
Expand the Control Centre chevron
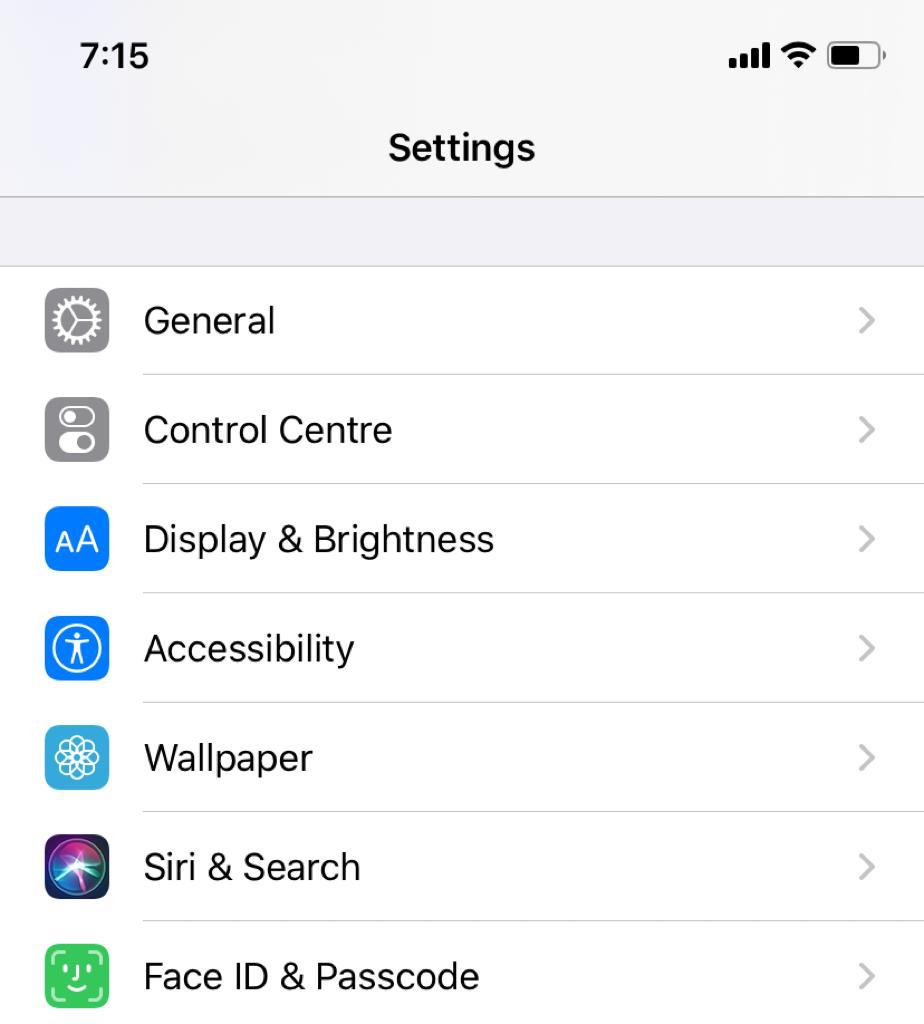866,429
